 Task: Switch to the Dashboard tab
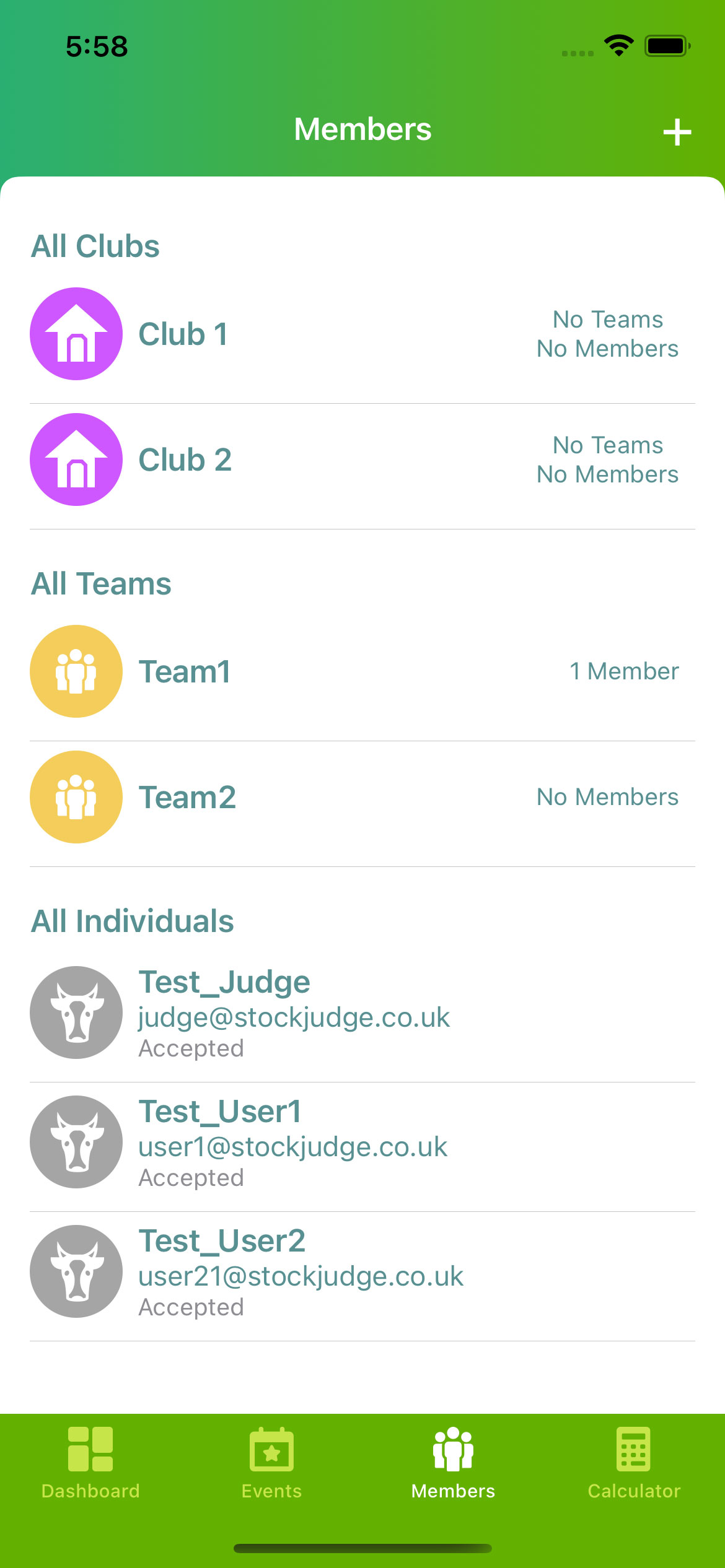pos(90,1463)
